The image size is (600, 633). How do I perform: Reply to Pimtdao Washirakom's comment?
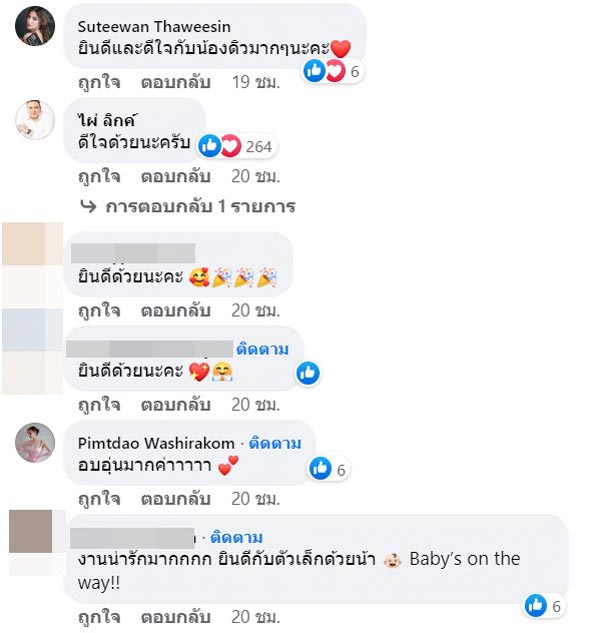[x=174, y=498]
